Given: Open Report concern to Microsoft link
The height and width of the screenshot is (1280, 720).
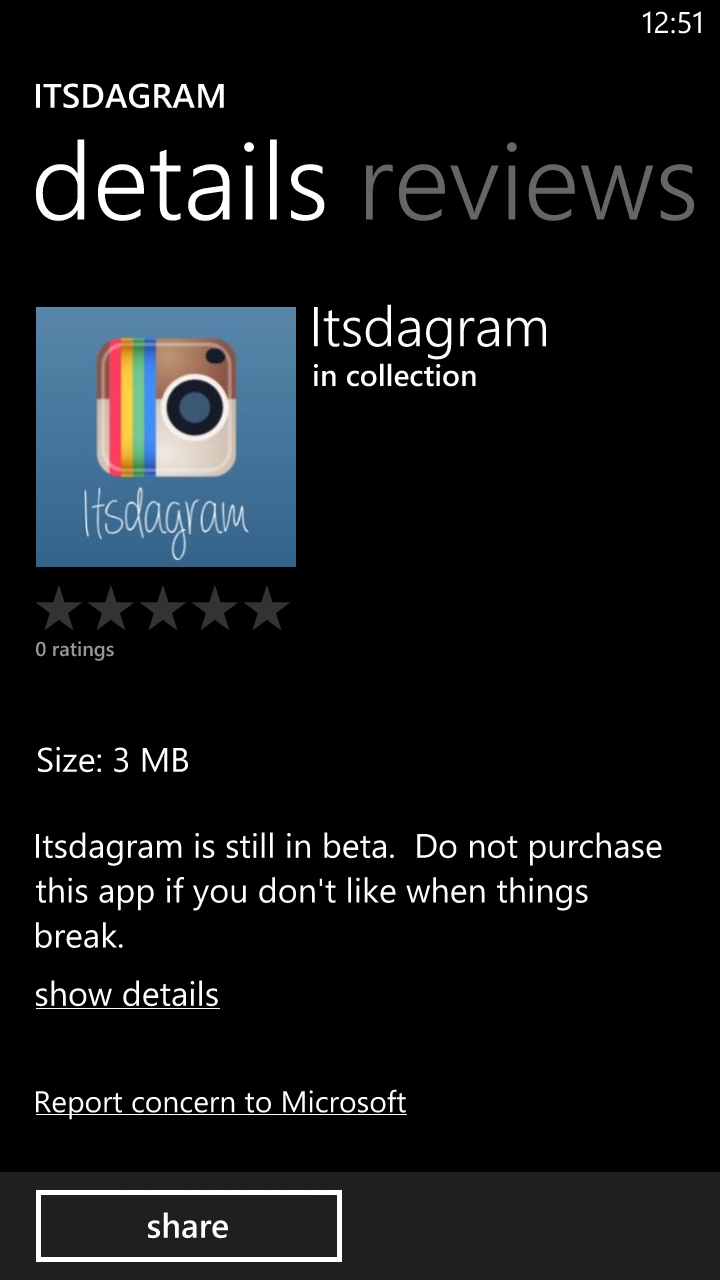Looking at the screenshot, I should point(220,1102).
